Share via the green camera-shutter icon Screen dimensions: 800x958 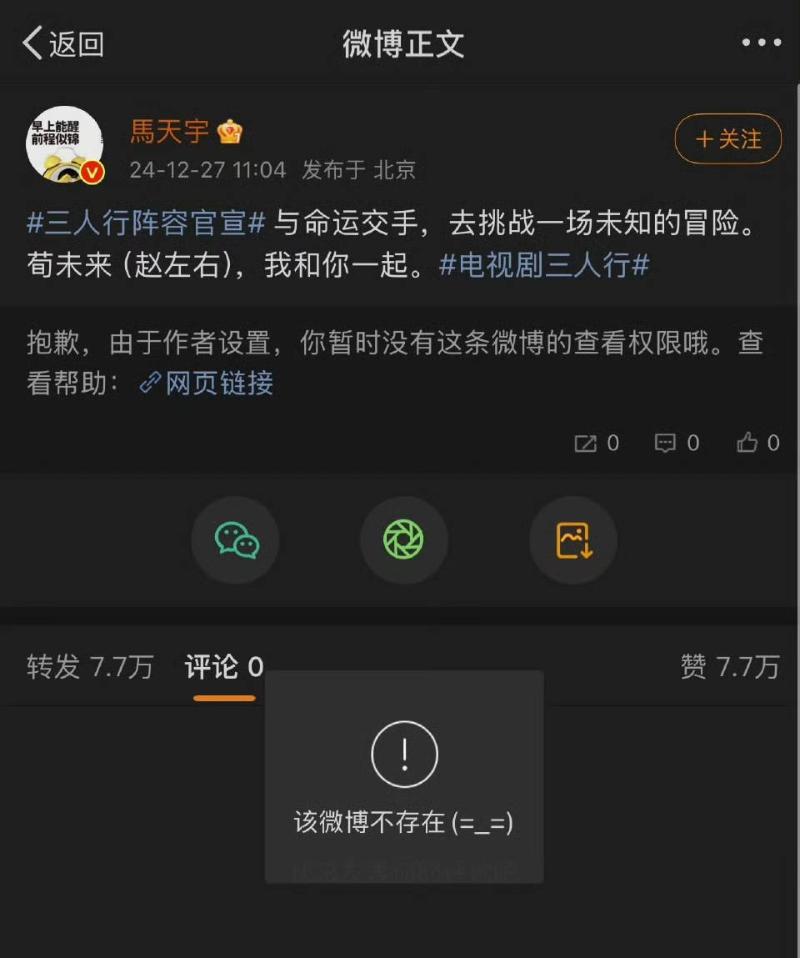[x=403, y=540]
